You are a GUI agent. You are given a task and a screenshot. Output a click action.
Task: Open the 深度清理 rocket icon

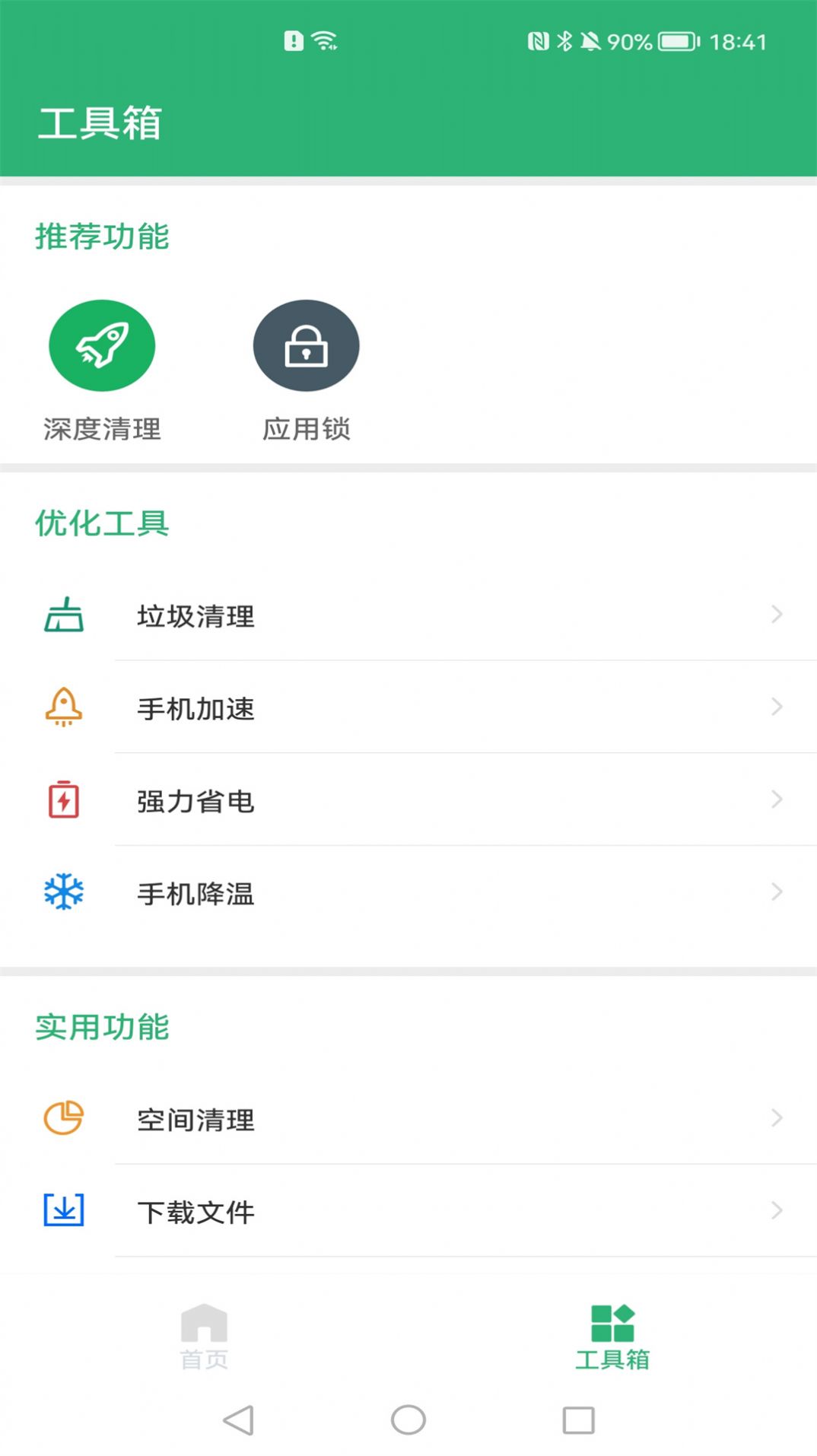click(102, 345)
